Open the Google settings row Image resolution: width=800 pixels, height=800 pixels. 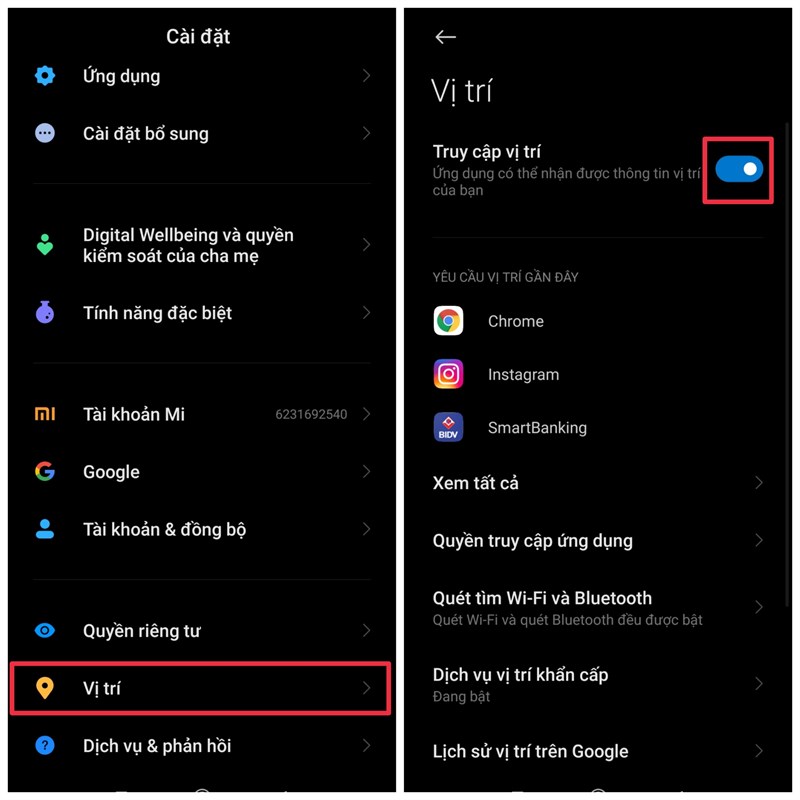pos(200,472)
